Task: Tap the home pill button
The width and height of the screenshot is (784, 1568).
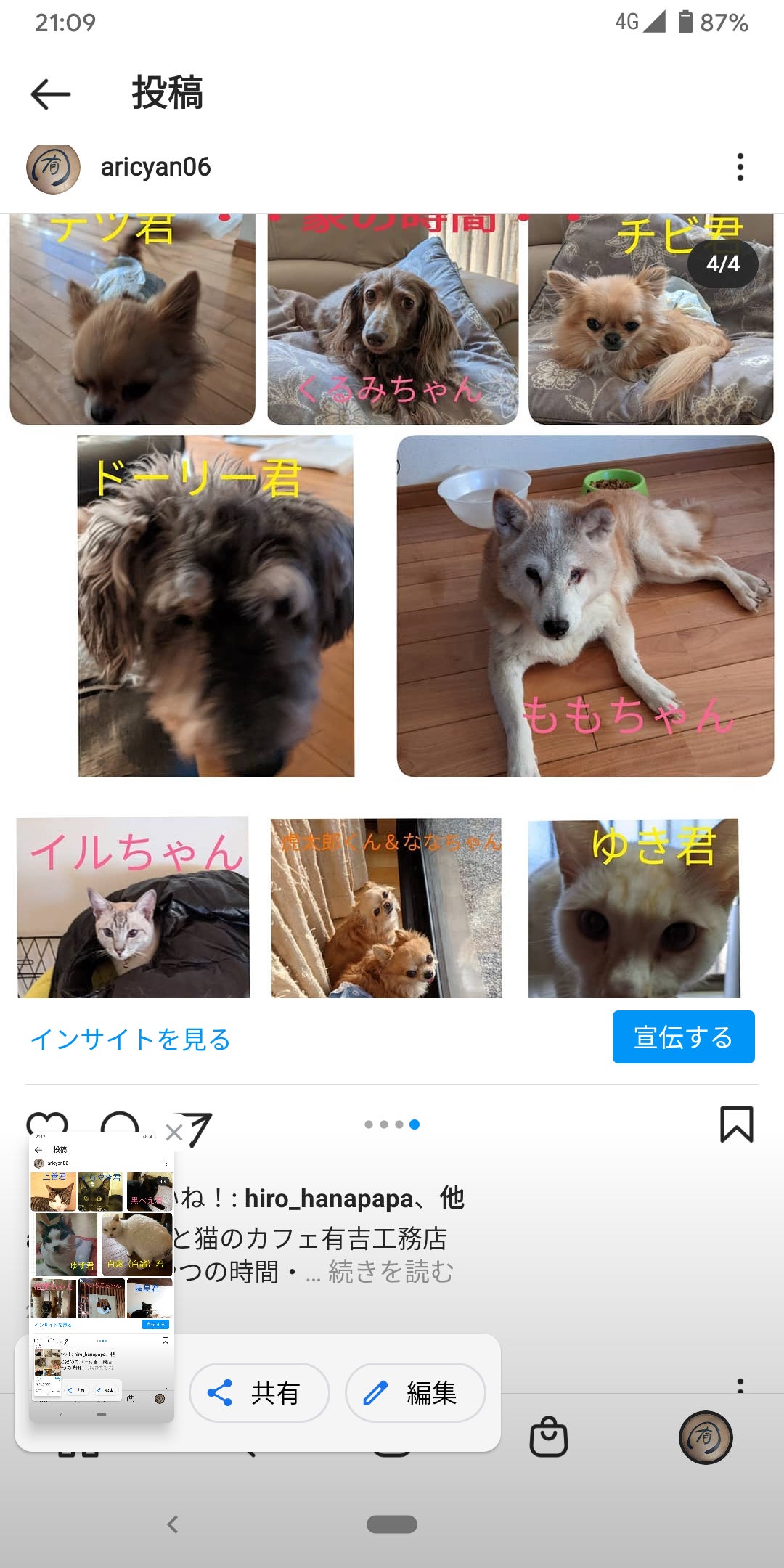Action: coord(392,1524)
